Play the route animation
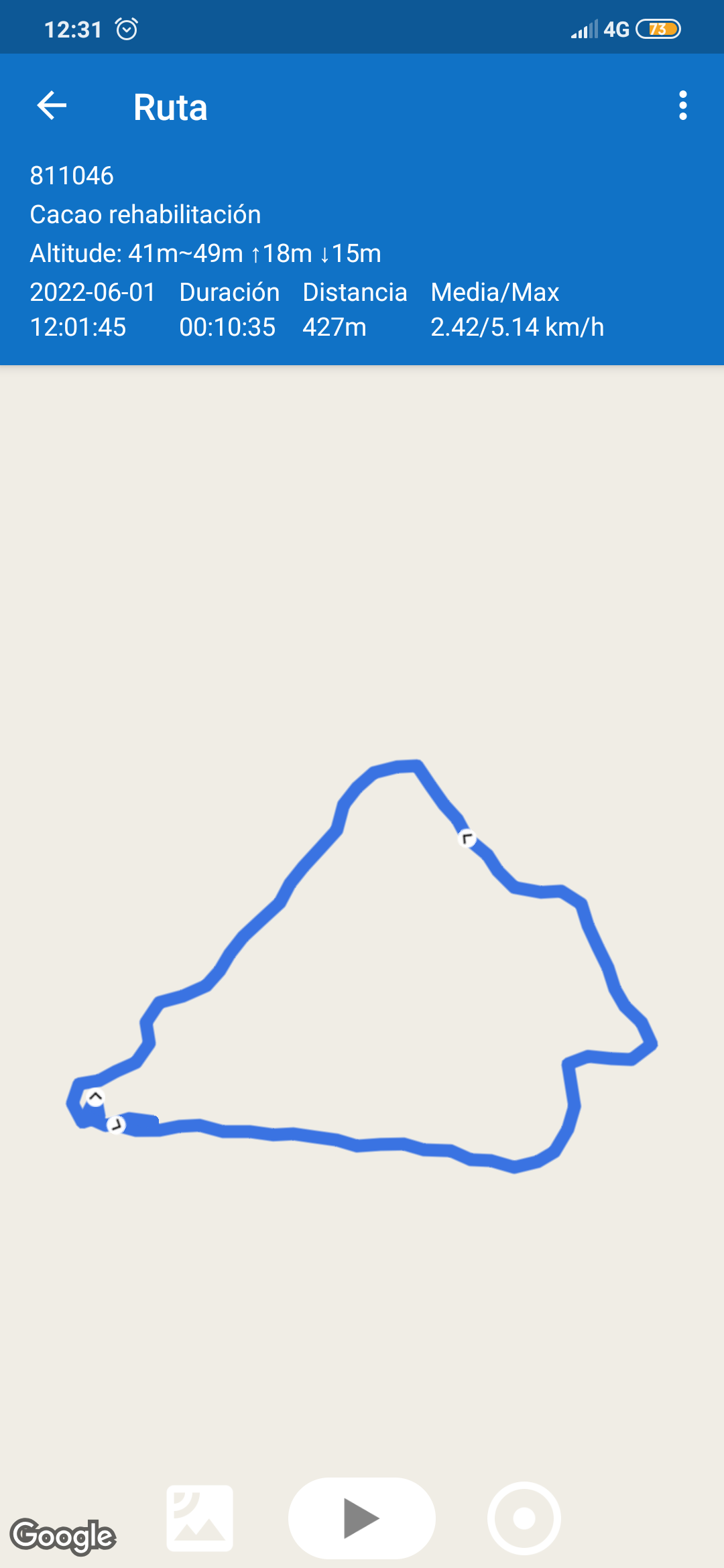The height and width of the screenshot is (1568, 724). [x=362, y=1518]
